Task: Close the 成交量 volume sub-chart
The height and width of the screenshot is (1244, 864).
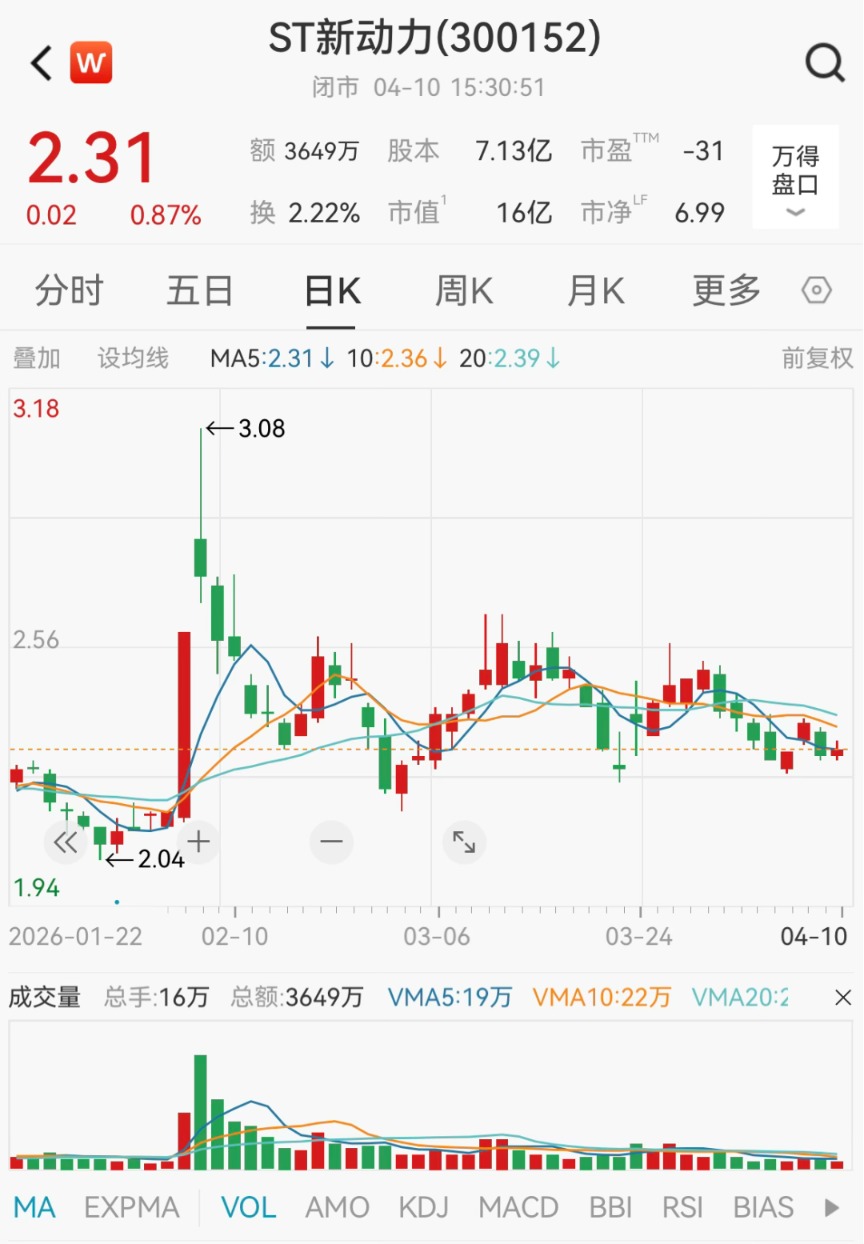Action: point(842,997)
